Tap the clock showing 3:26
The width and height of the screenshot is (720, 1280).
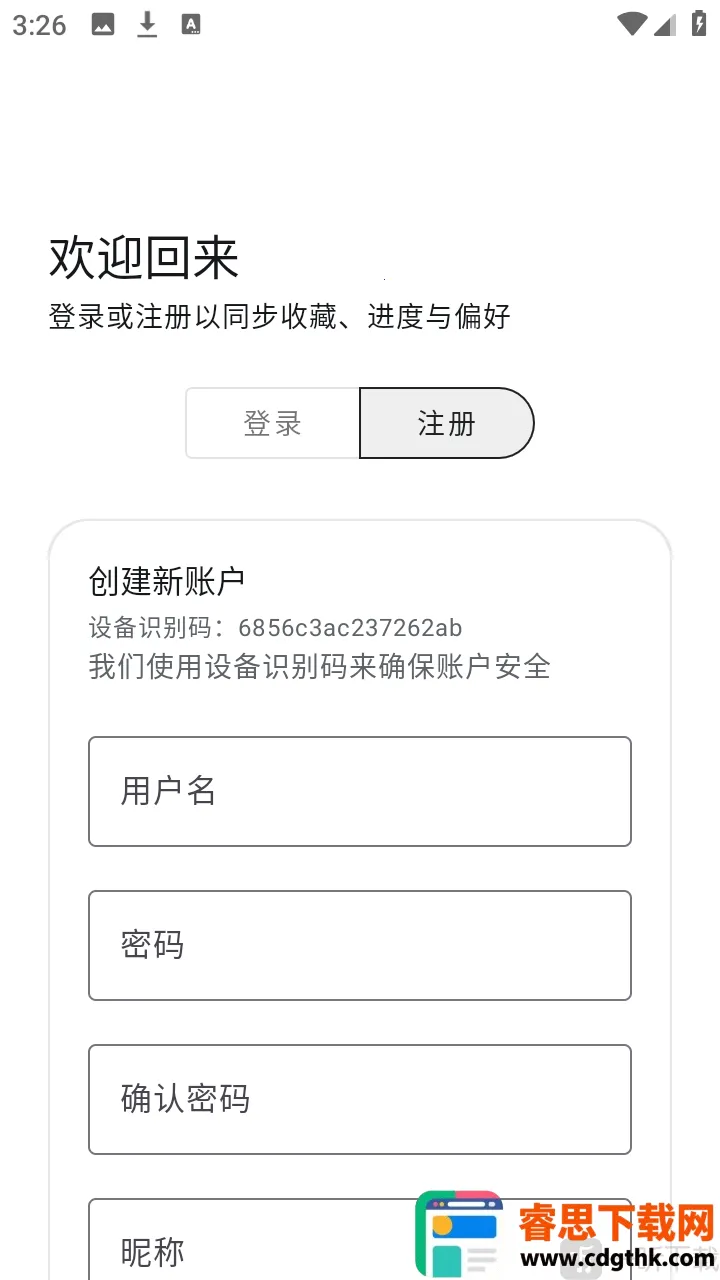pyautogui.click(x=40, y=25)
